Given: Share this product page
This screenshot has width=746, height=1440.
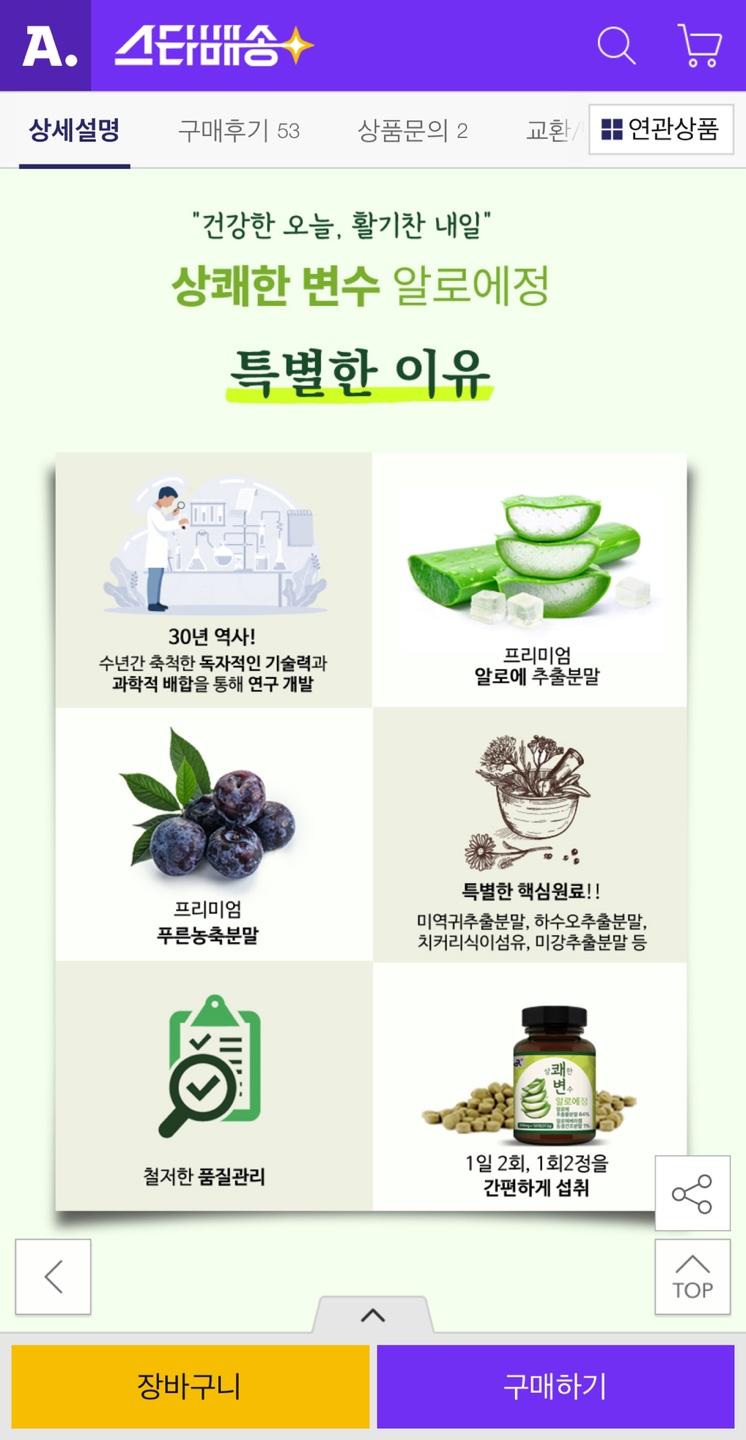Looking at the screenshot, I should (x=692, y=1193).
